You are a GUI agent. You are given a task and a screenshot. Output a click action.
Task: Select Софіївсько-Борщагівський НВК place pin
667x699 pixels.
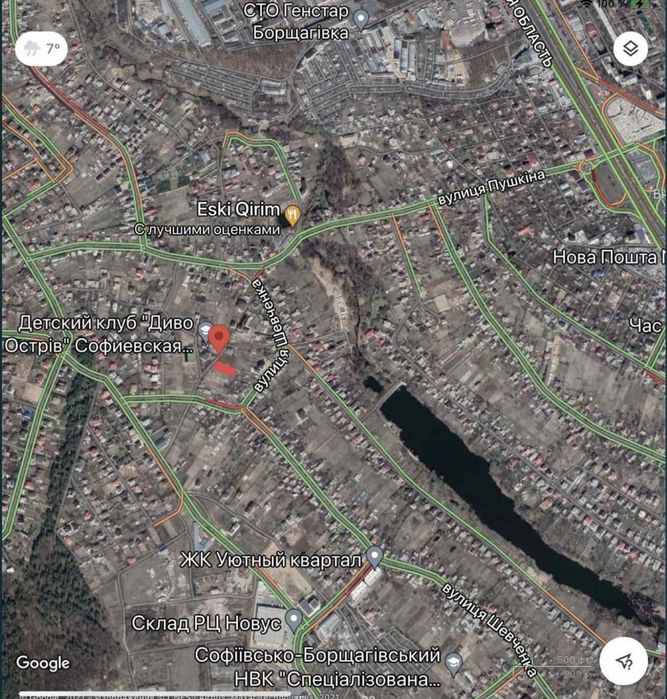pyautogui.click(x=453, y=663)
